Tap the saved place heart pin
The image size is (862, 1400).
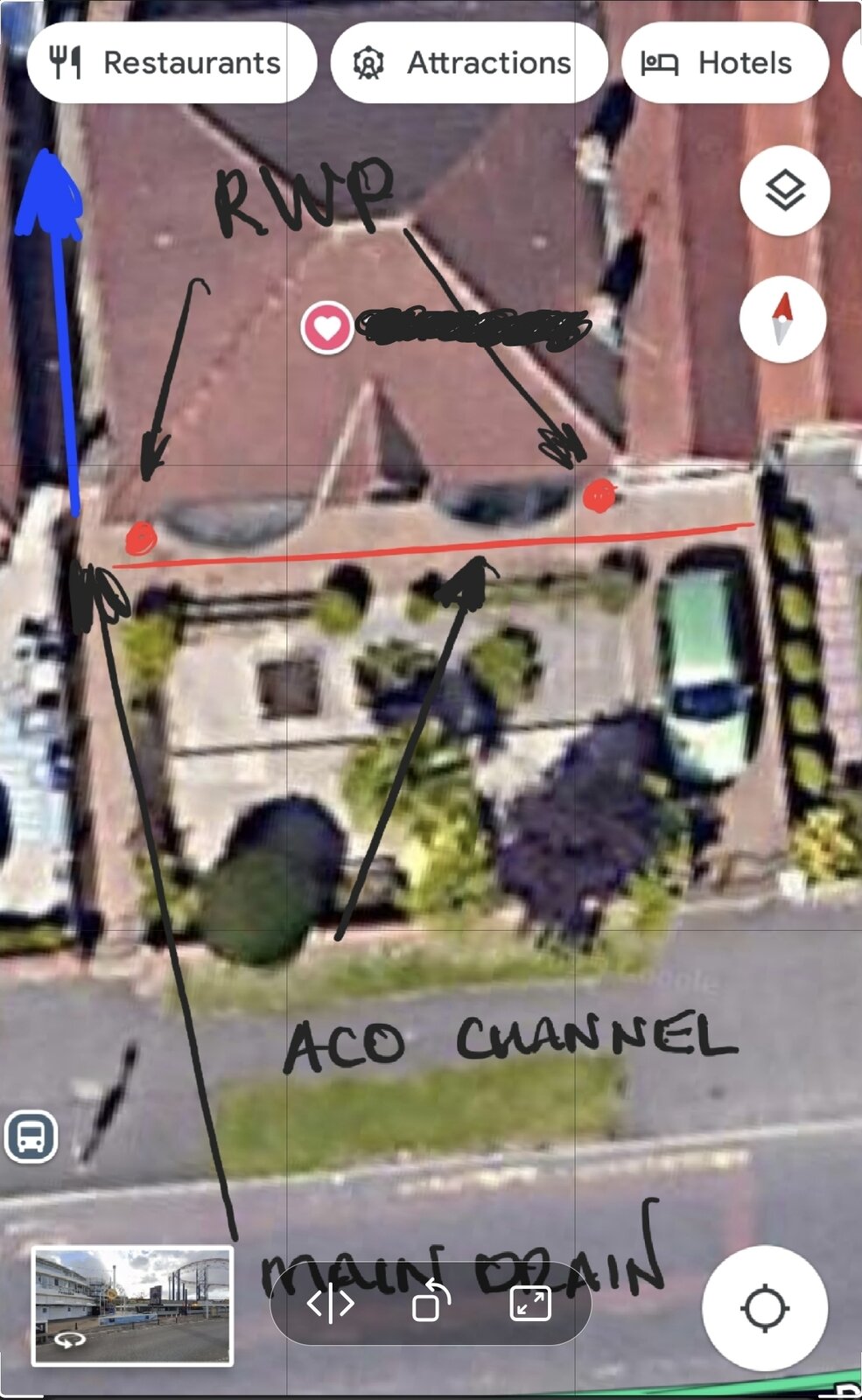[x=327, y=328]
